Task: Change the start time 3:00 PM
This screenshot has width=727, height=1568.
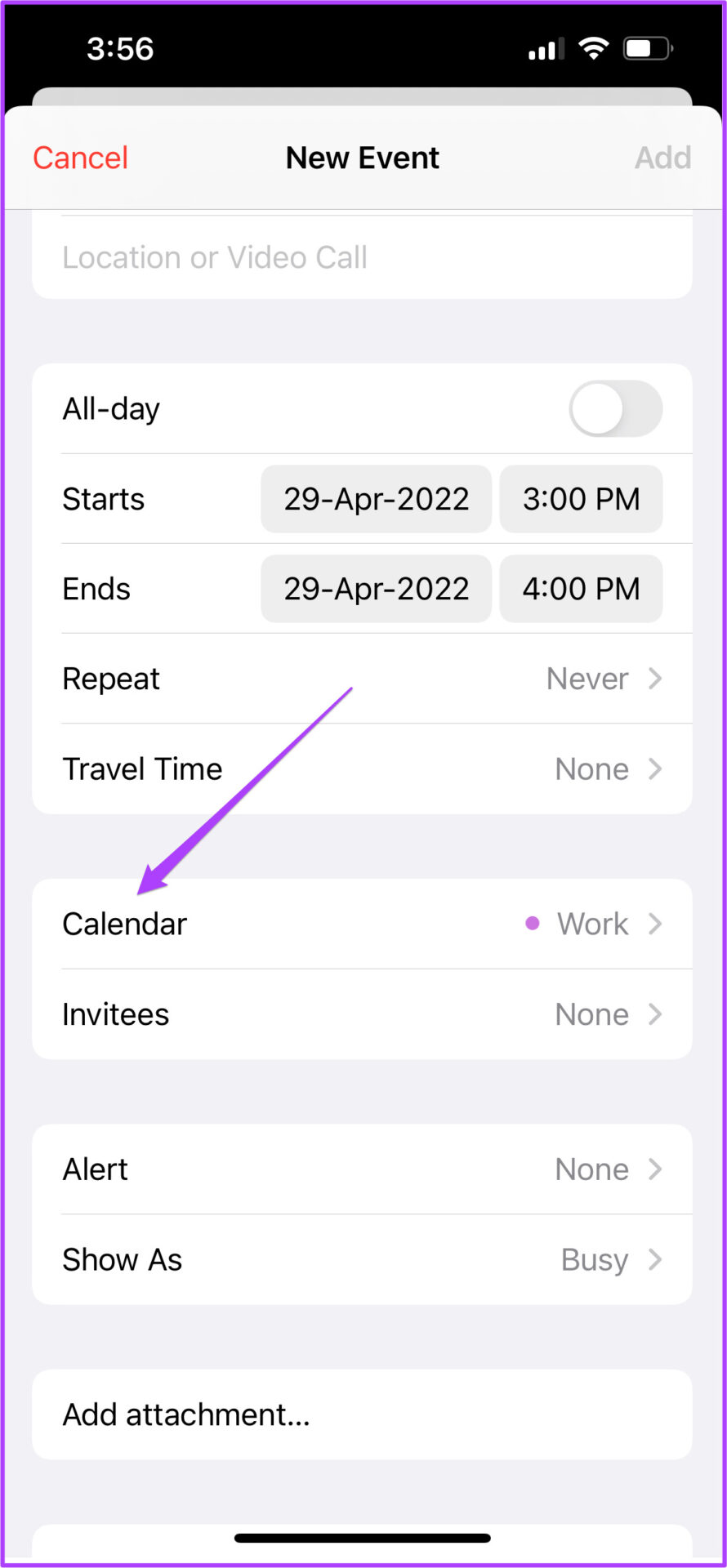Action: 581,499
